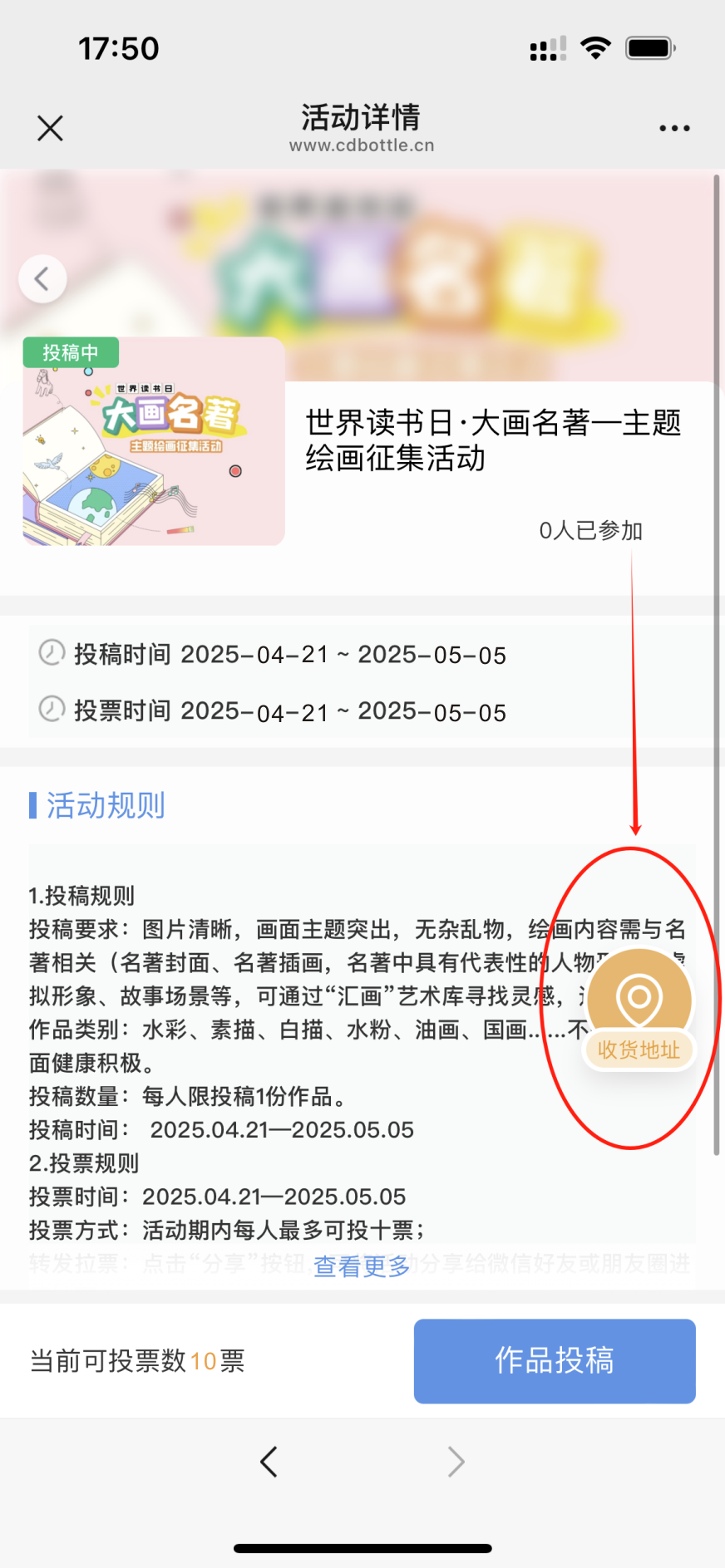Tap the 活动详情 page title
The height and width of the screenshot is (1568, 725).
click(x=362, y=118)
